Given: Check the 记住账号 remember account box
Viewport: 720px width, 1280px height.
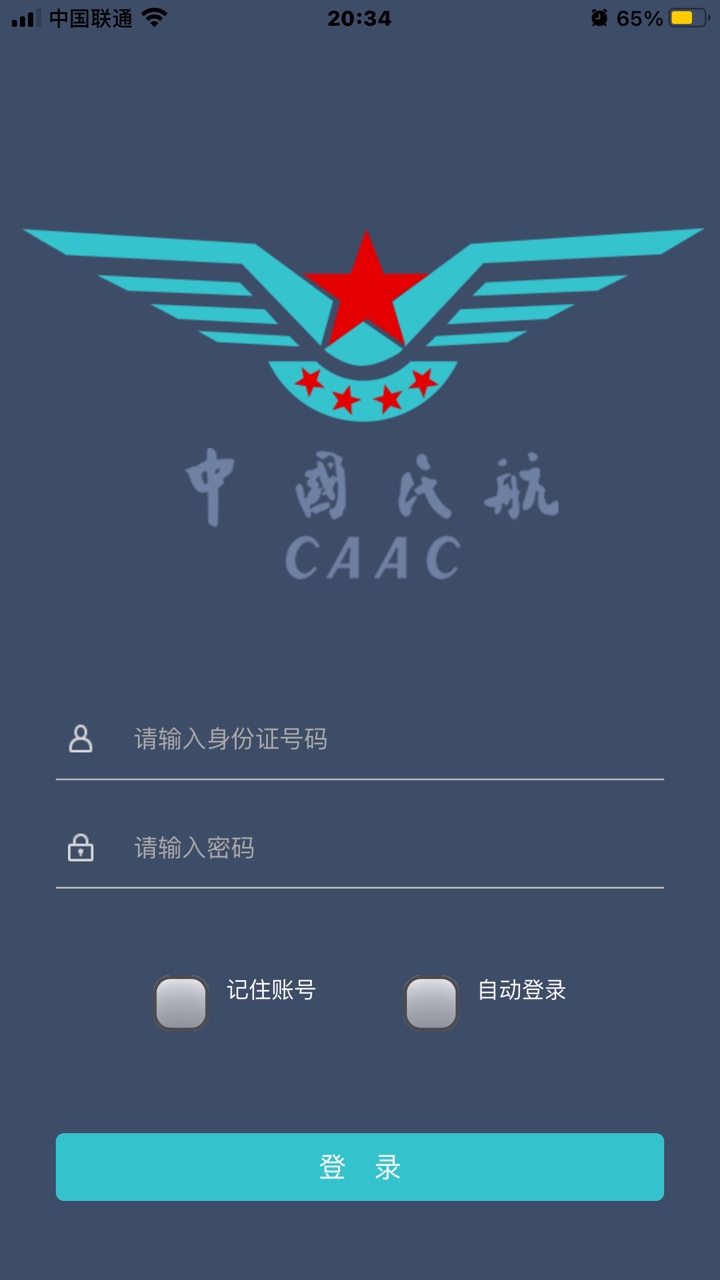Looking at the screenshot, I should coord(181,1003).
